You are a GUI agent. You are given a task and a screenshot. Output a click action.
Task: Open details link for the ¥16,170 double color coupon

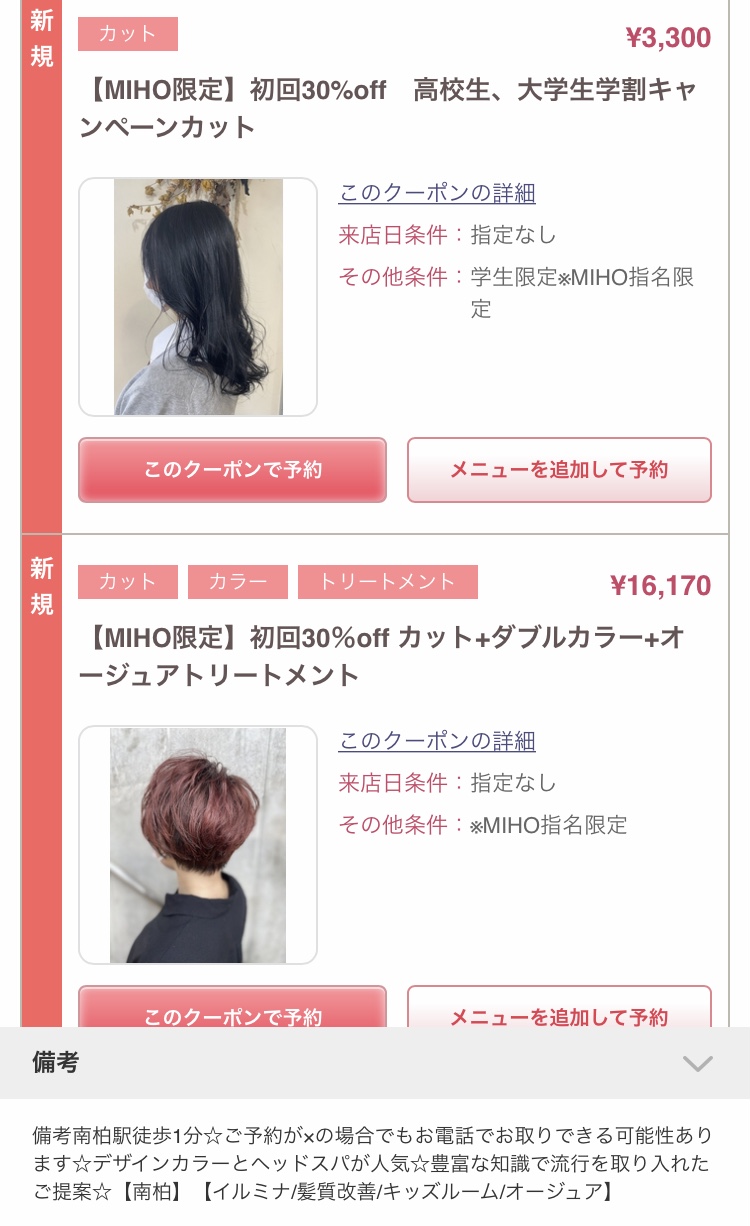coord(437,741)
